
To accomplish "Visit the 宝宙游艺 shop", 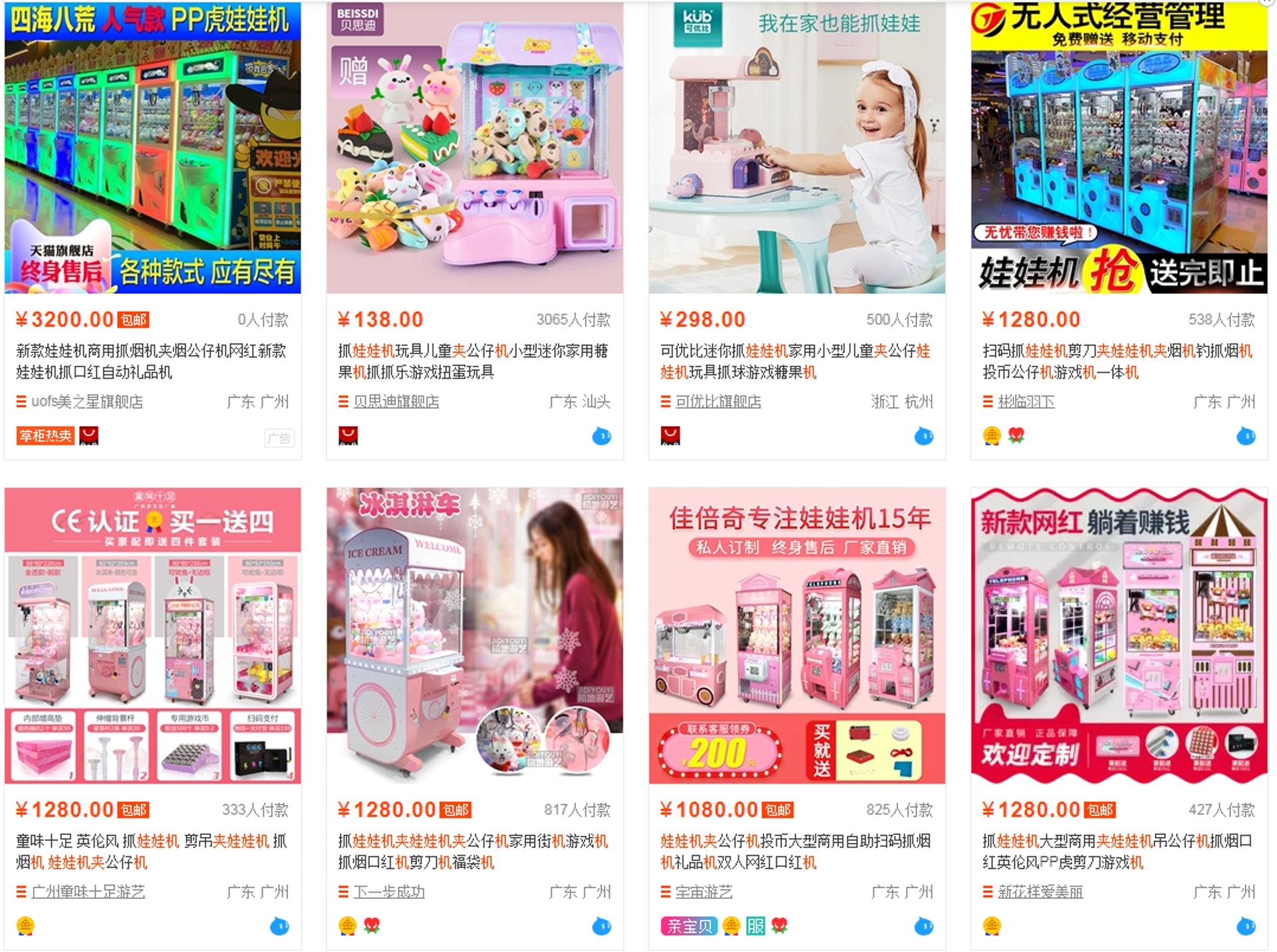I will 704,892.
